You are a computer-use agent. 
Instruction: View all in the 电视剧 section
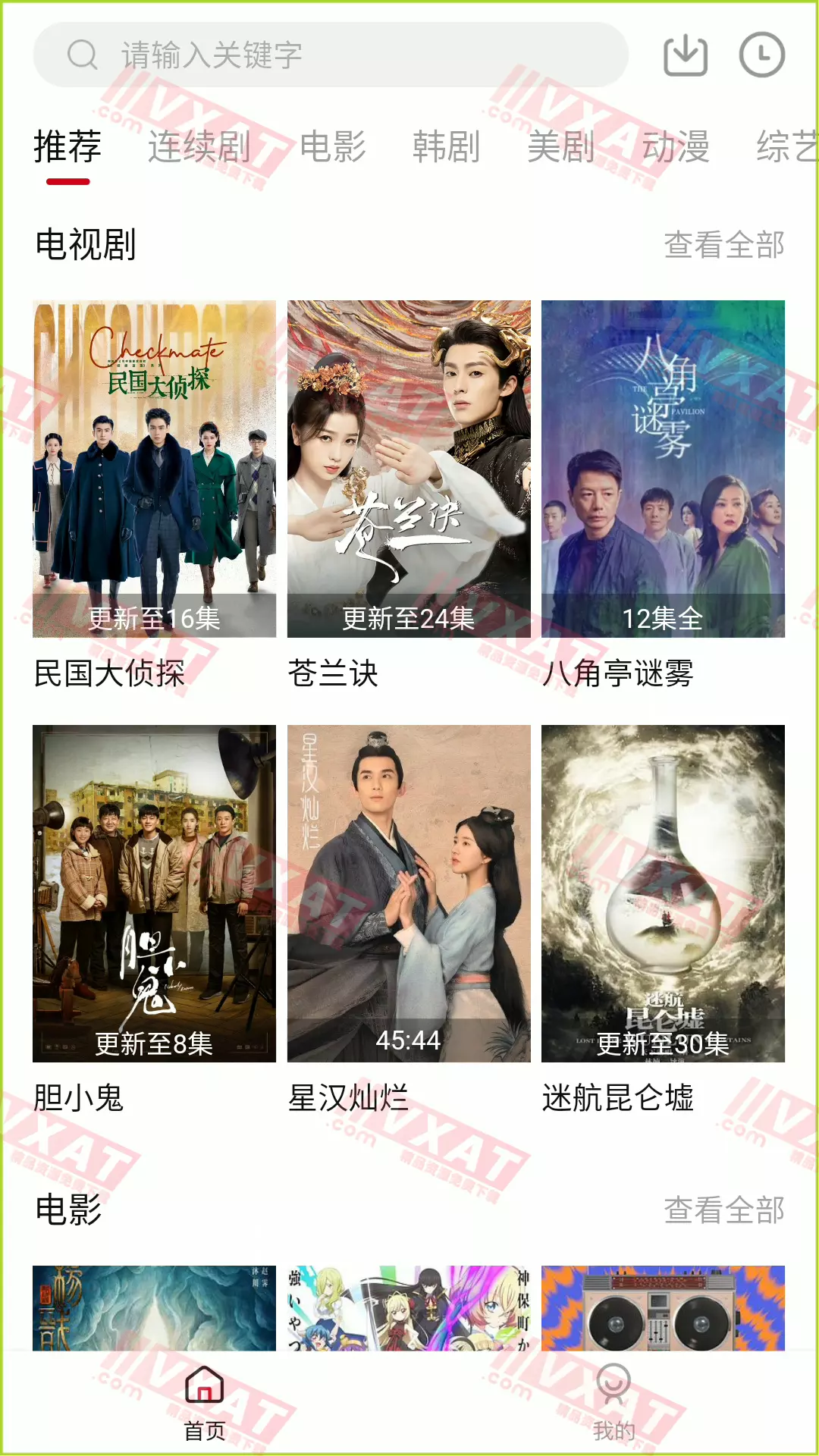[x=723, y=245]
